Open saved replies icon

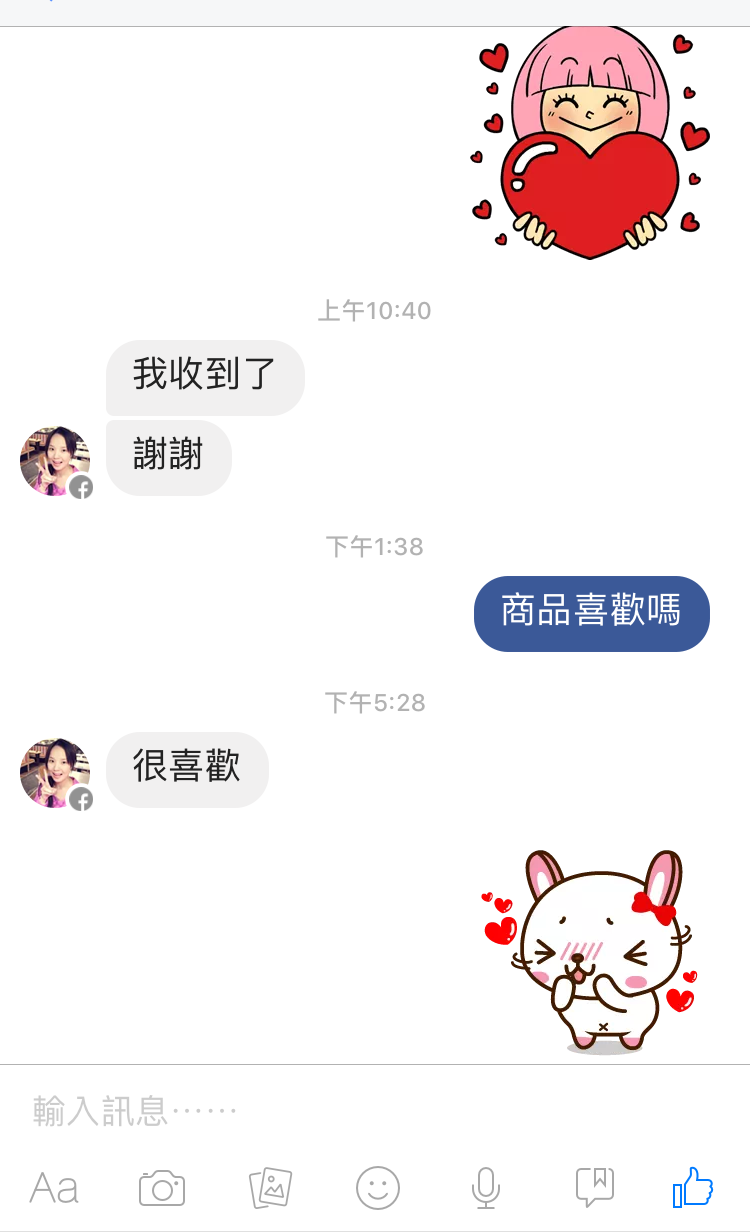594,1188
